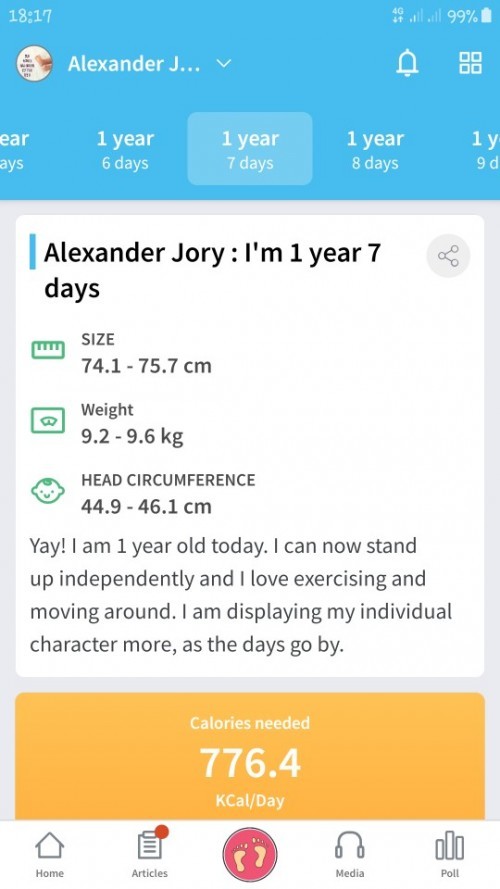Image resolution: width=500 pixels, height=889 pixels.
Task: Open the notifications bell
Action: pos(407,63)
